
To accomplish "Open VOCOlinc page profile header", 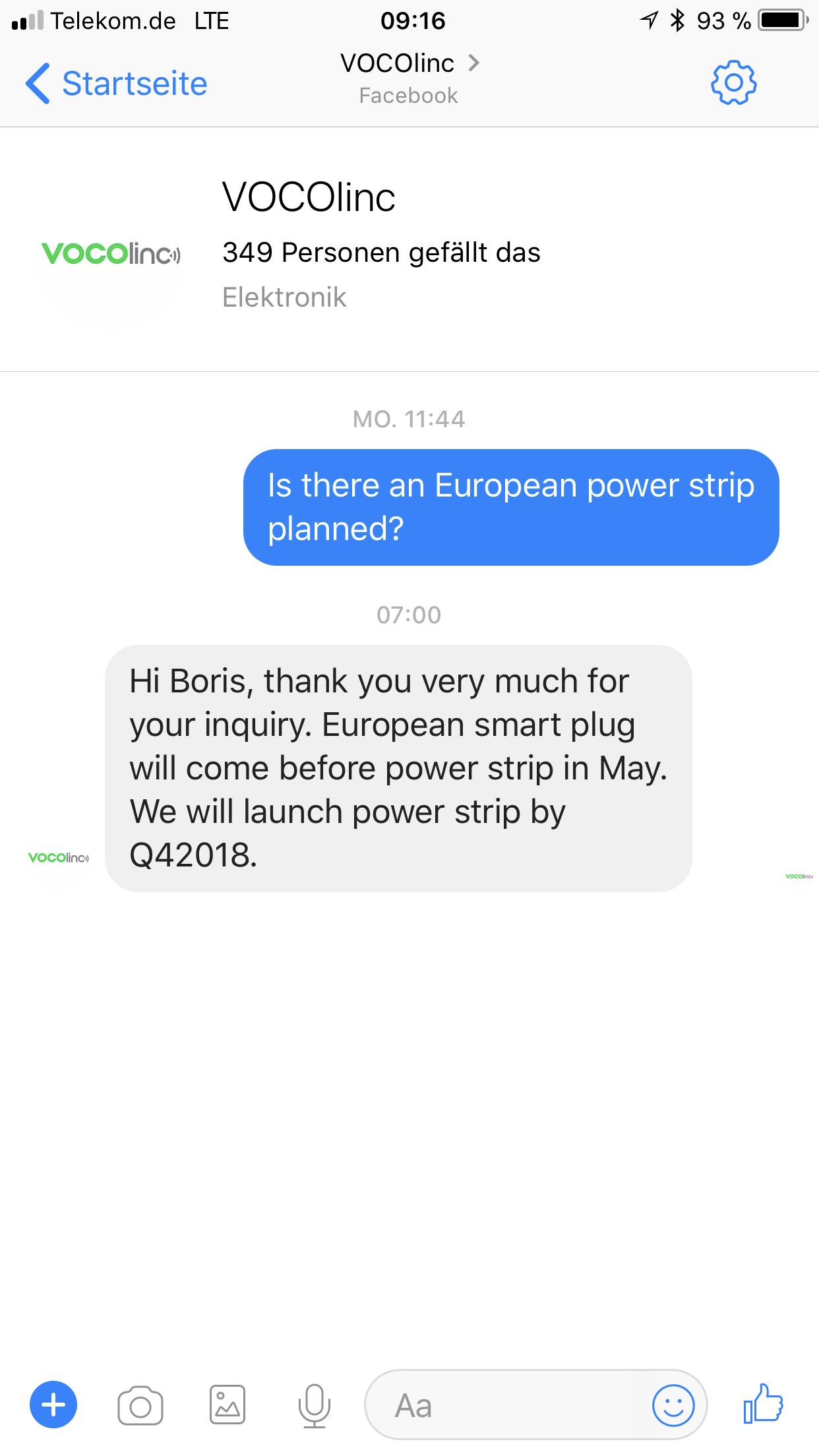I will click(309, 198).
